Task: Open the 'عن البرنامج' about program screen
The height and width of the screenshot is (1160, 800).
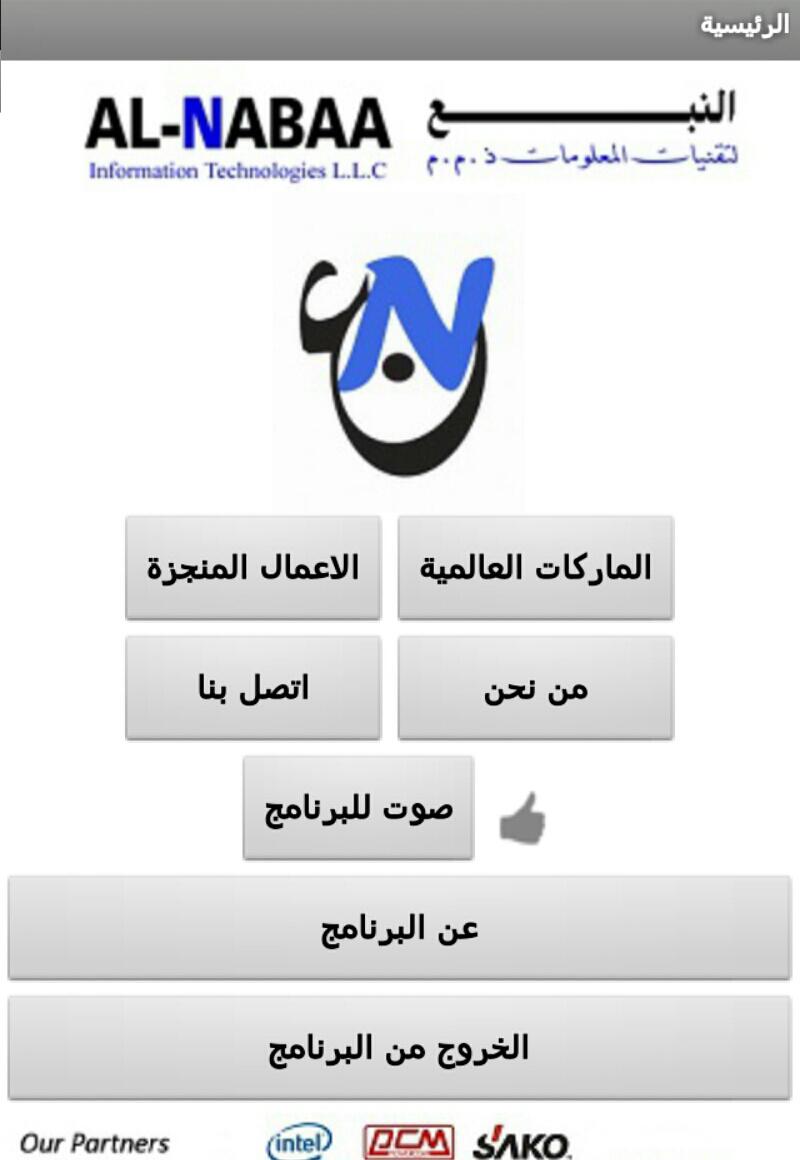Action: click(x=400, y=928)
